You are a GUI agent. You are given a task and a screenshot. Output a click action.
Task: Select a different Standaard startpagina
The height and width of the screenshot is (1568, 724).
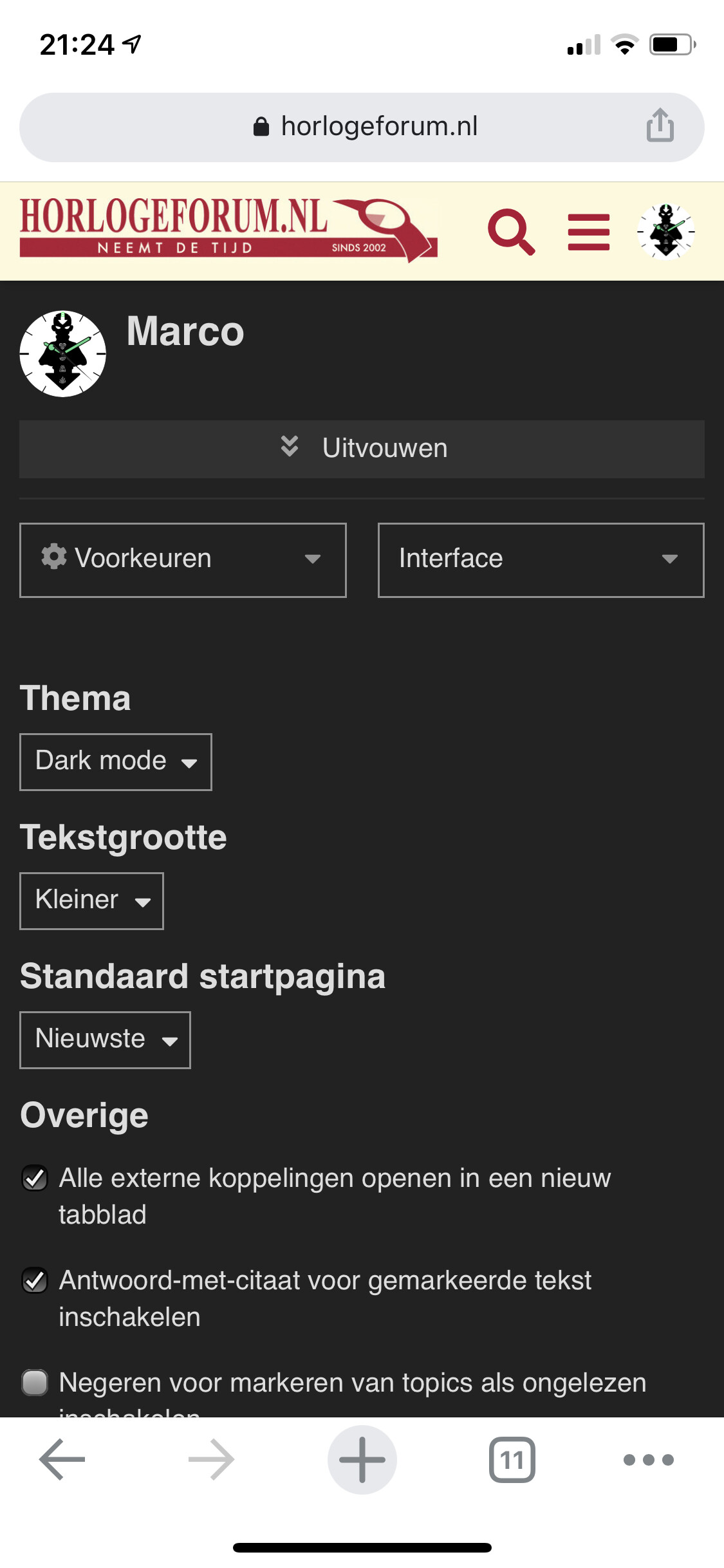(105, 1040)
